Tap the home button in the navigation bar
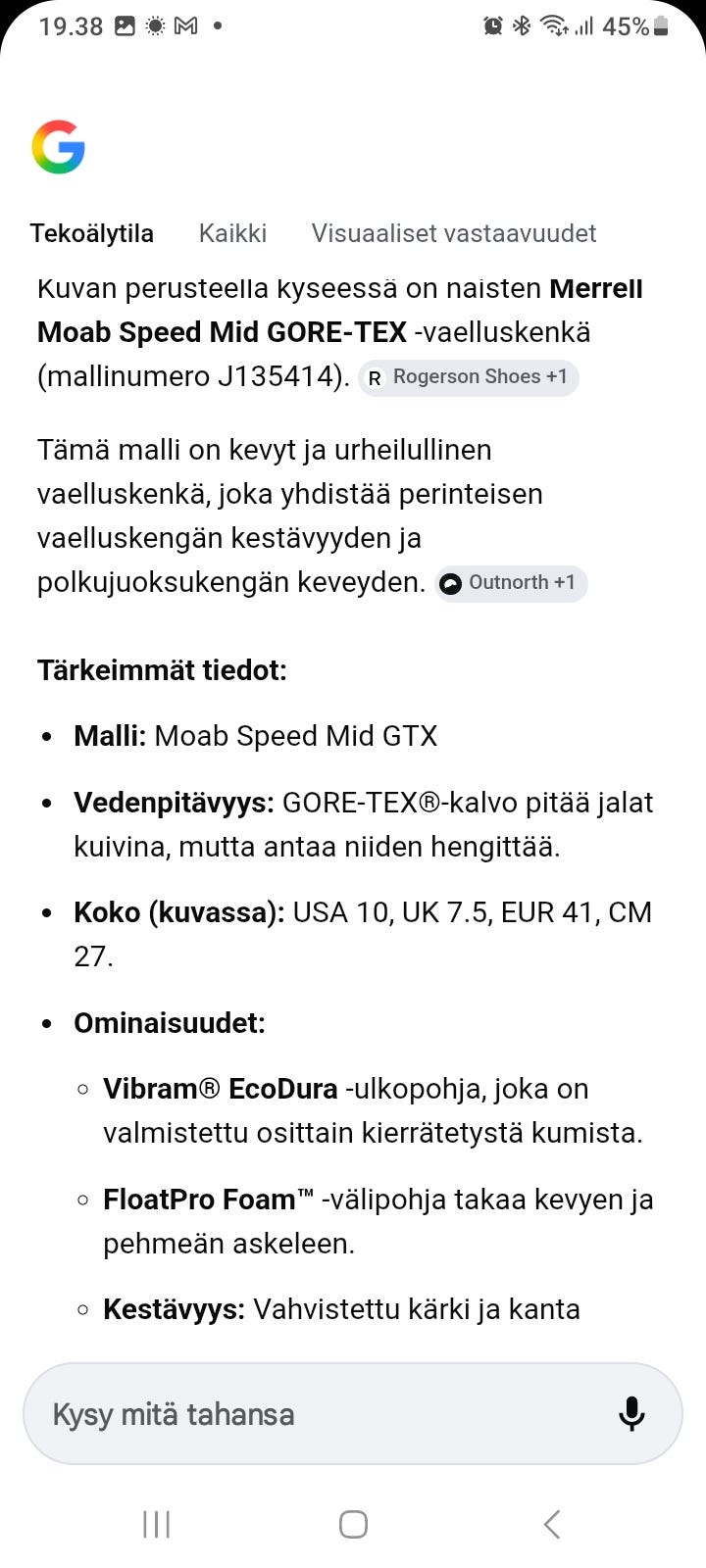This screenshot has height=1568, width=706. 353,1524
